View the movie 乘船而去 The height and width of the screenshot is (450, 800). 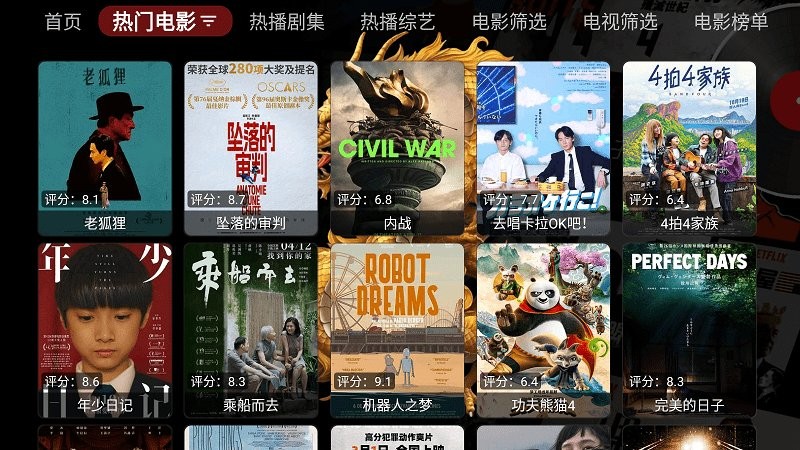(x=251, y=330)
